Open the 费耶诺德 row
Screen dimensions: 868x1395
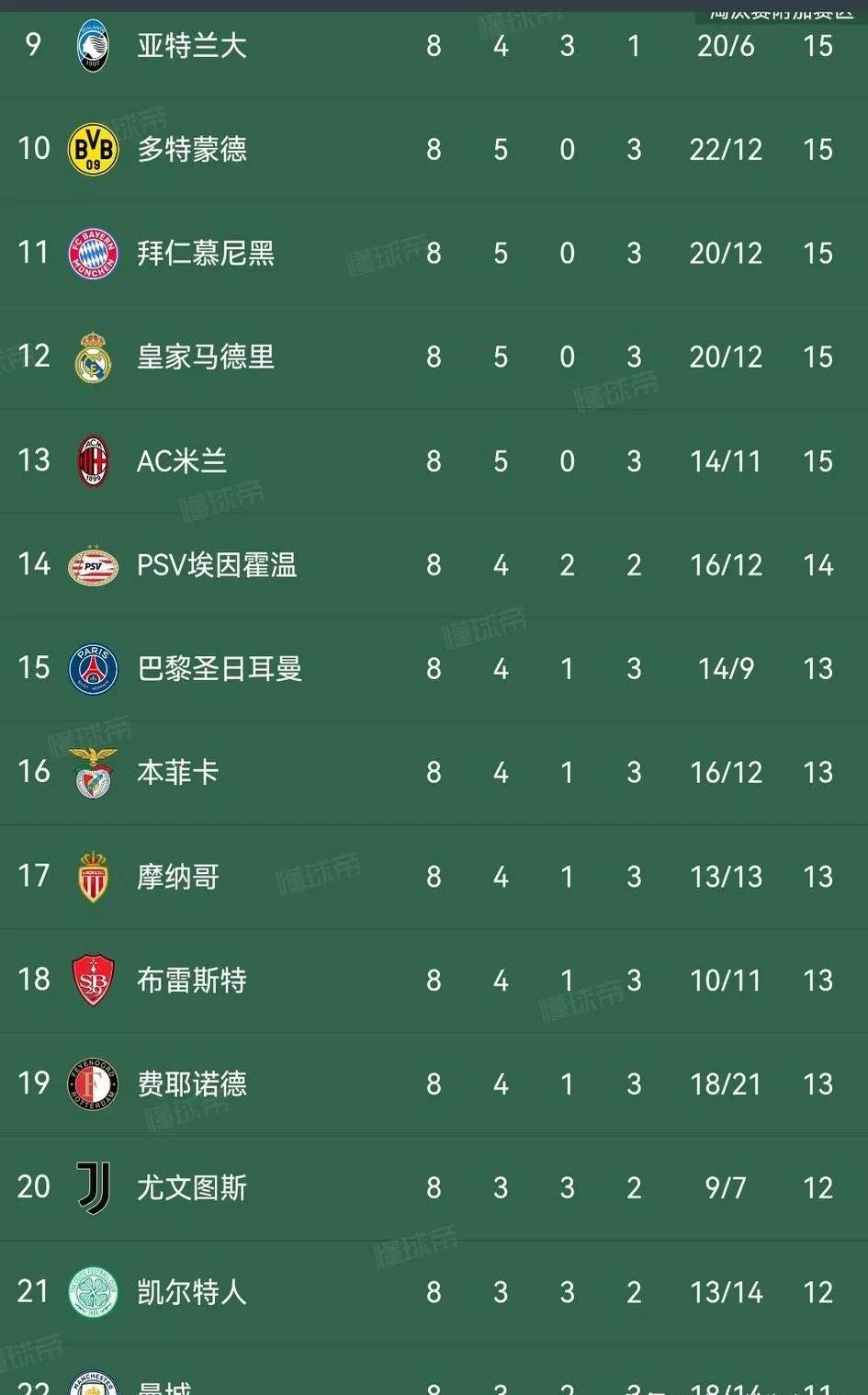[x=192, y=1084]
